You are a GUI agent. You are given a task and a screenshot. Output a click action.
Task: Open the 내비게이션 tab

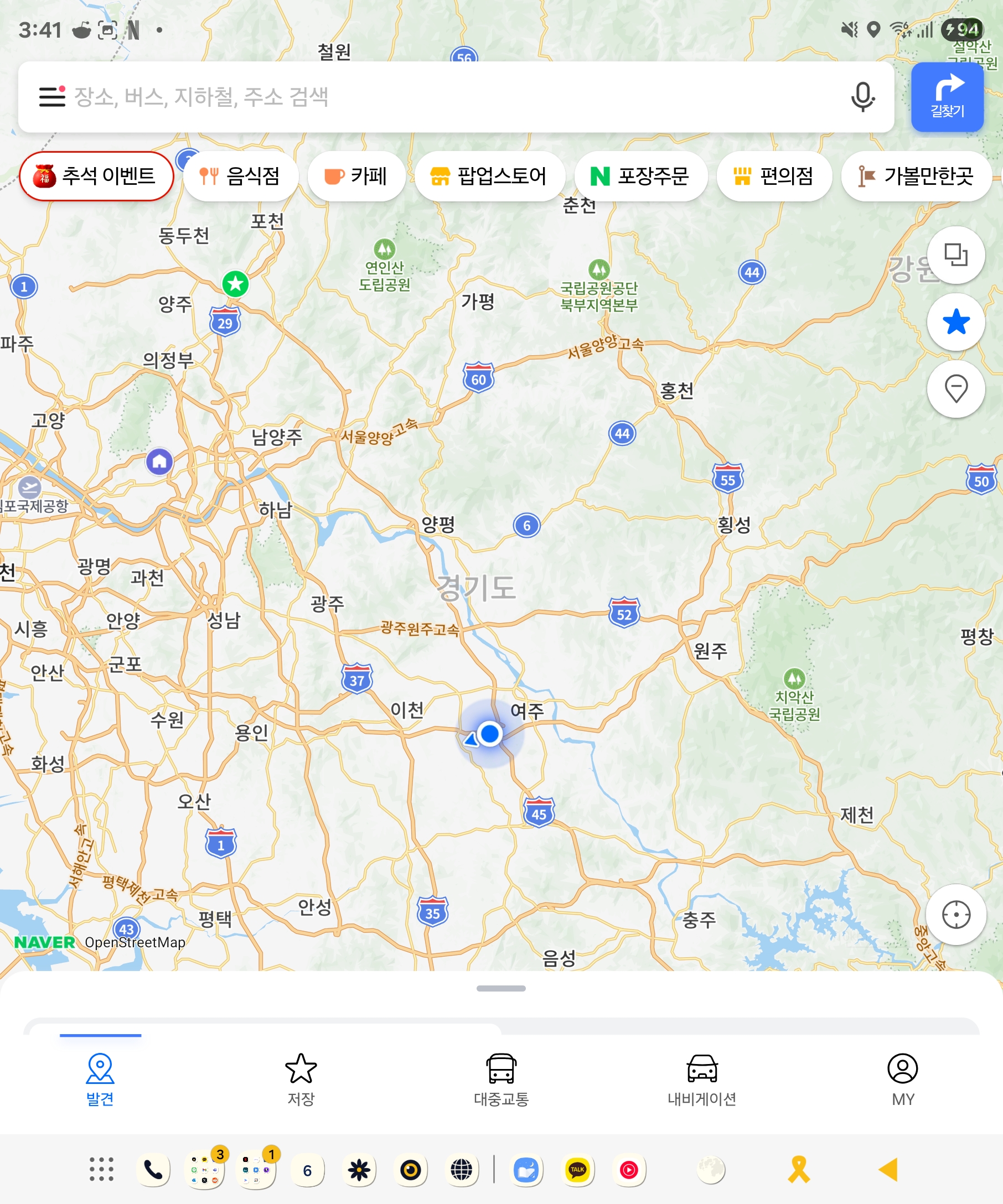point(701,1079)
